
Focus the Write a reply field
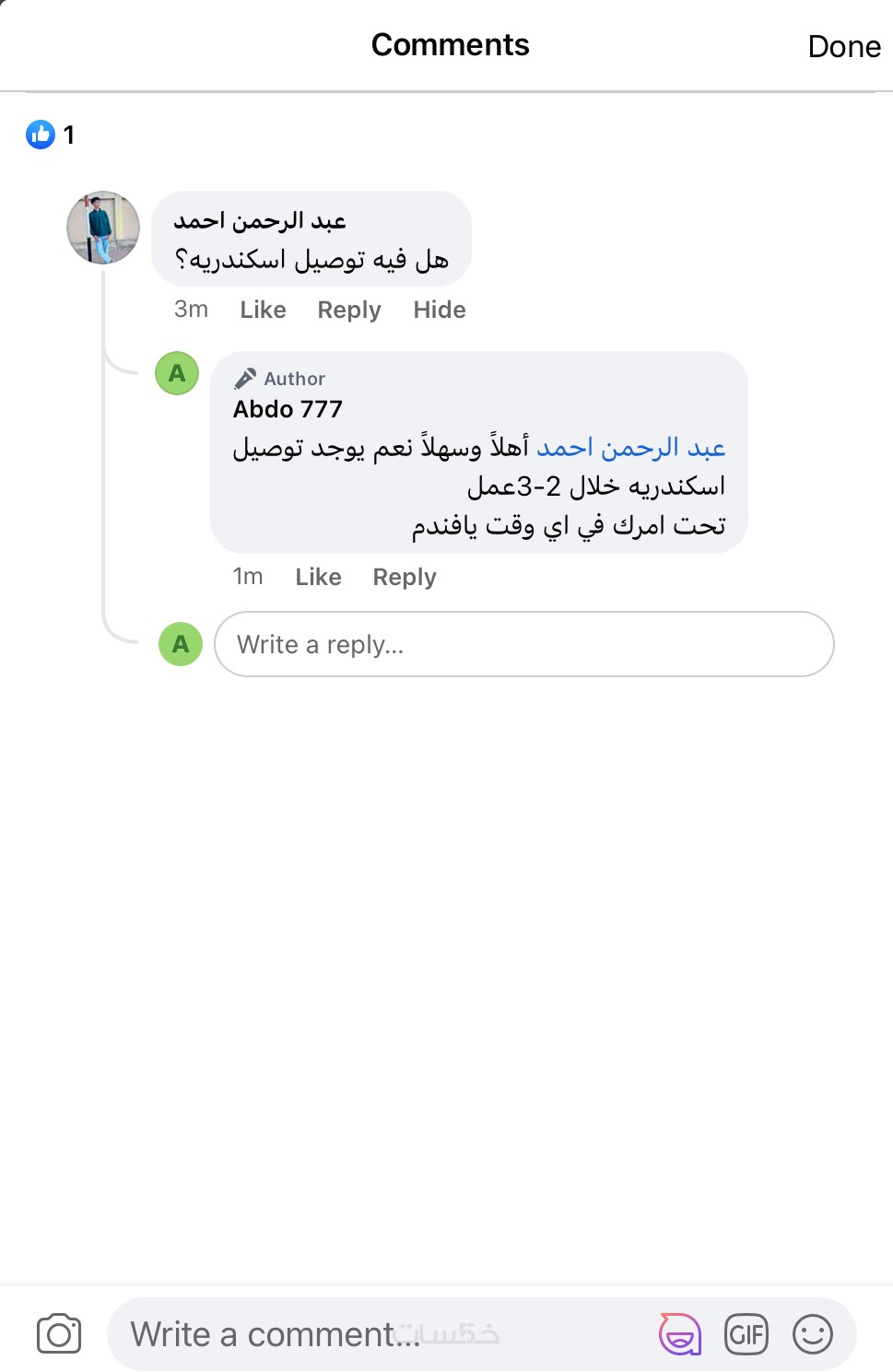pyautogui.click(x=523, y=644)
